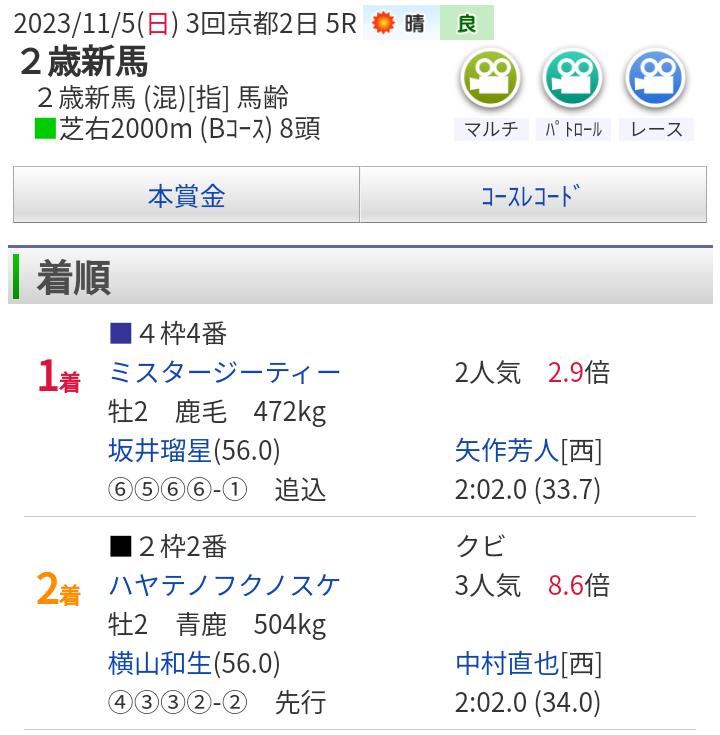Play the レース video
The height and width of the screenshot is (735, 720).
point(656,80)
